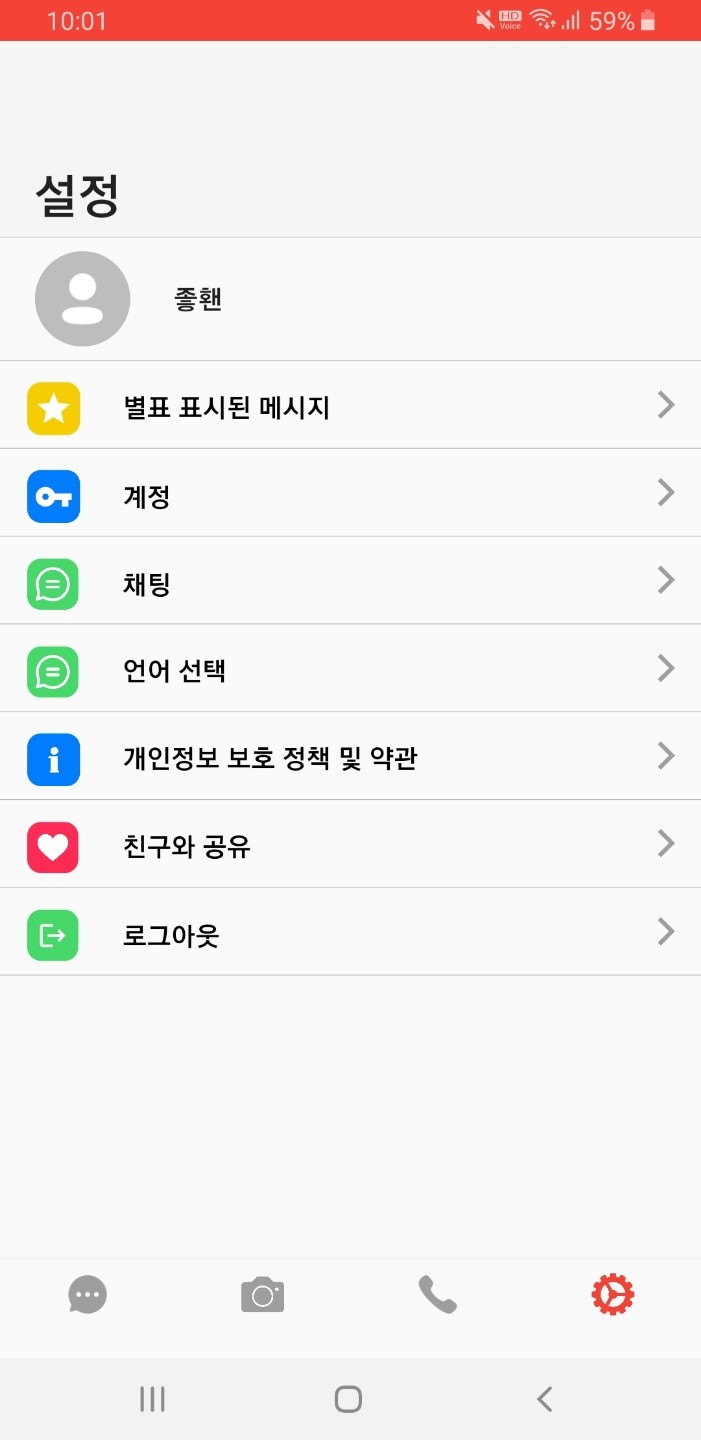This screenshot has height=1440, width=701.
Task: Open 개인정보 보호 정책 및 약관
Action: click(350, 757)
